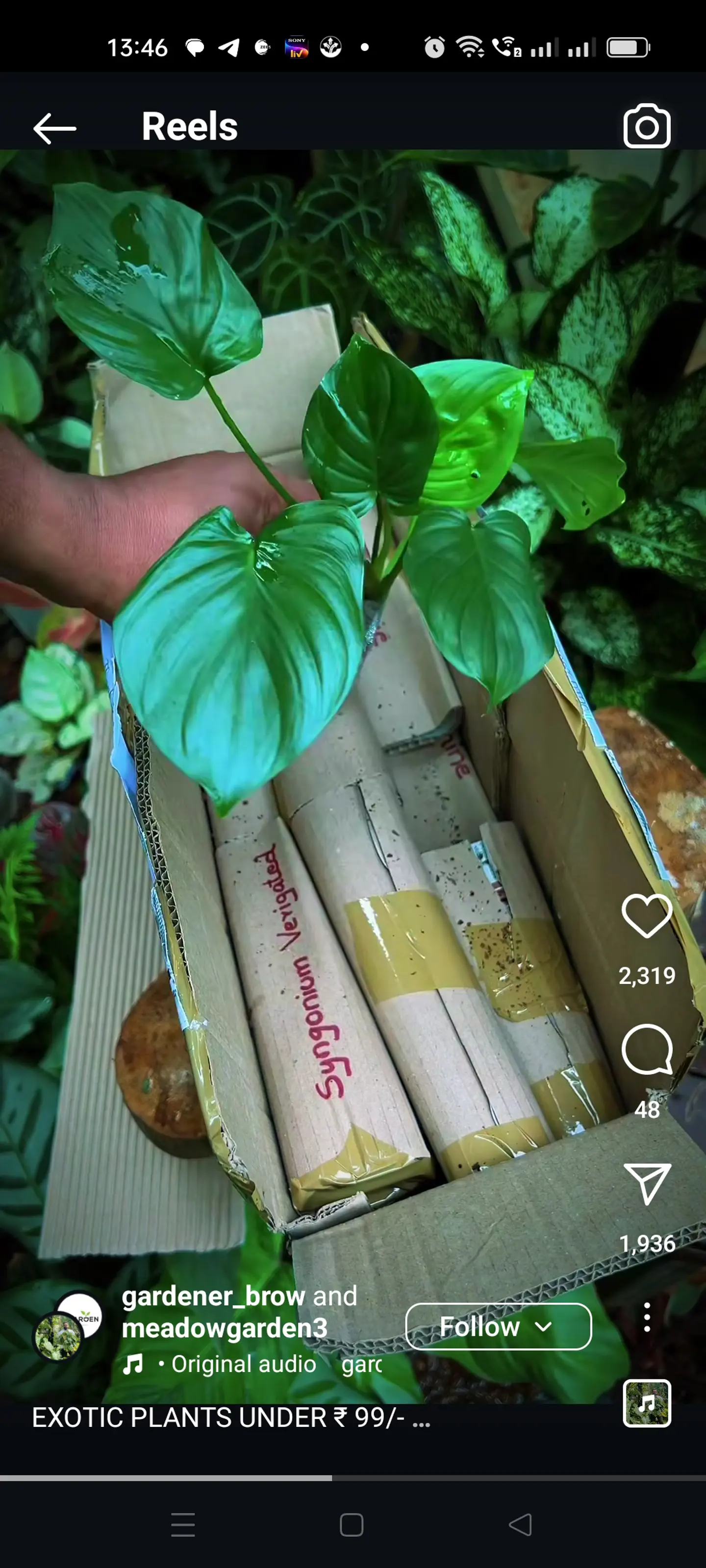Screen dimensions: 706x1568
Task: Open the Original audio track page
Action: [243, 1364]
